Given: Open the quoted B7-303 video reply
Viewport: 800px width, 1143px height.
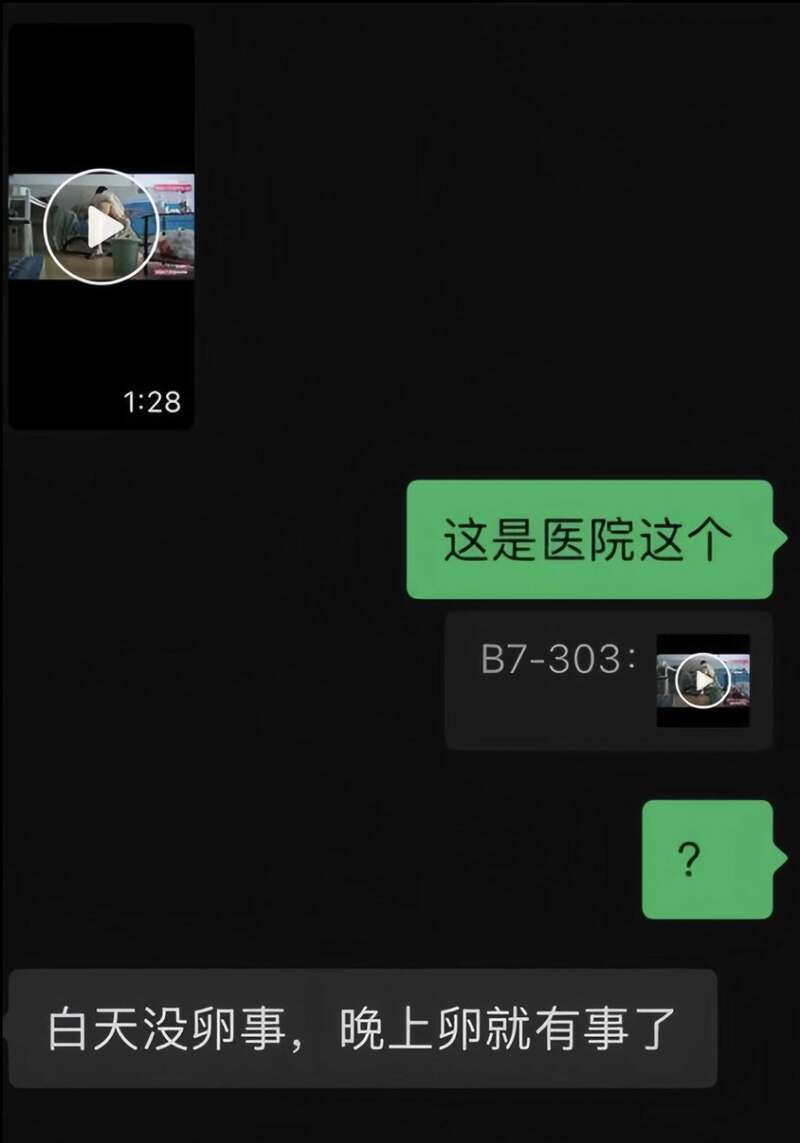Looking at the screenshot, I should pyautogui.click(x=702, y=680).
